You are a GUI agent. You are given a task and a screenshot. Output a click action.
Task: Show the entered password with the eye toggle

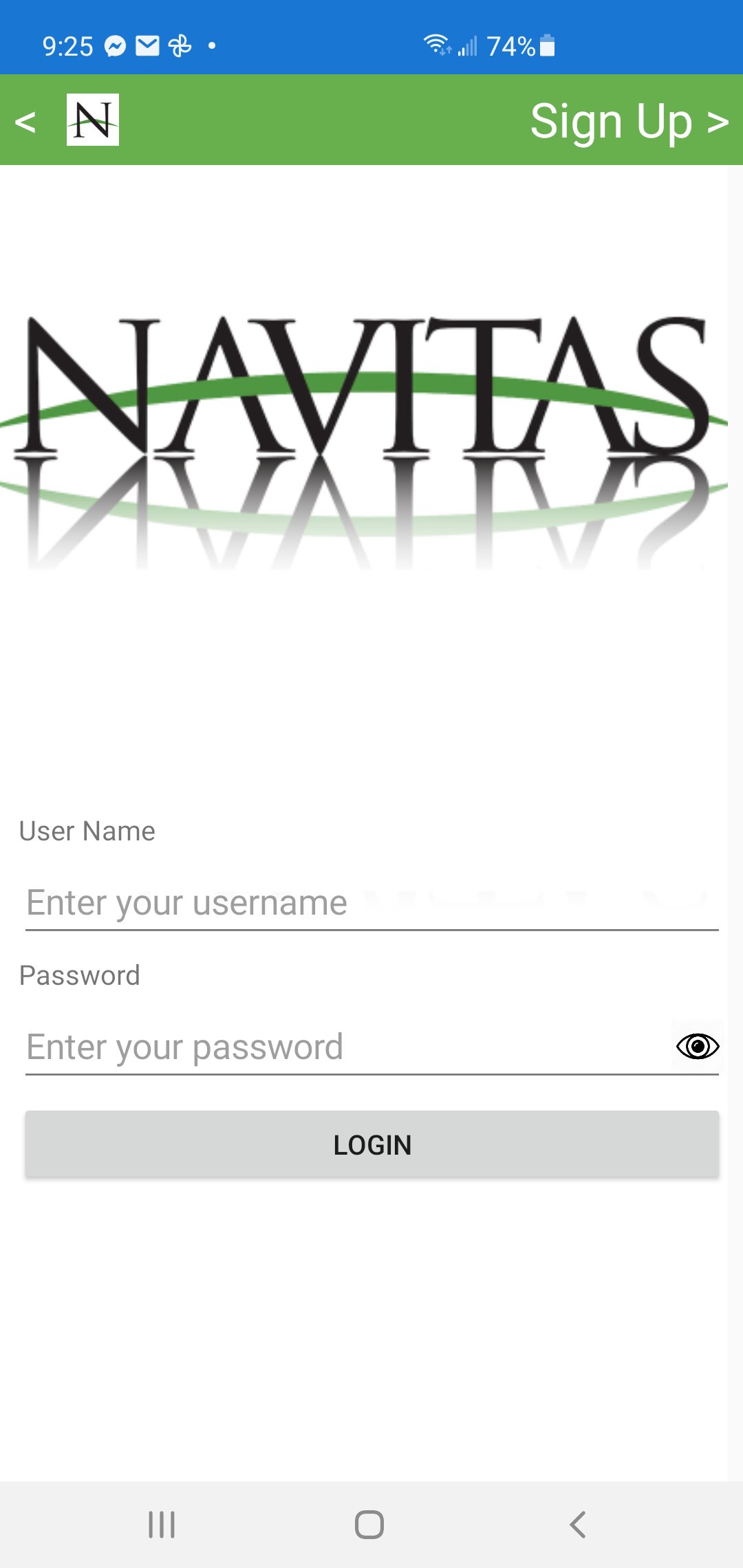click(697, 1047)
